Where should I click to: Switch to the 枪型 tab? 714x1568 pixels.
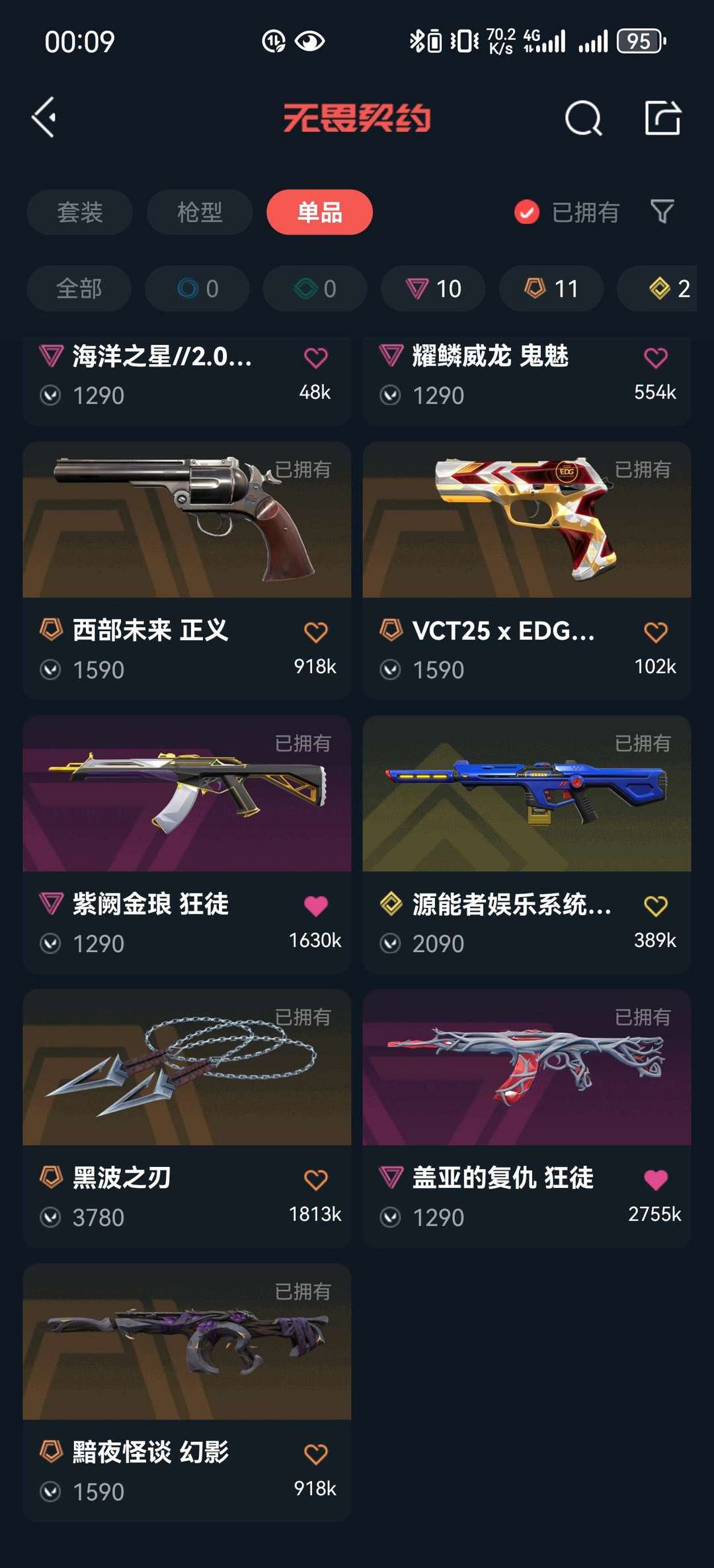point(199,212)
